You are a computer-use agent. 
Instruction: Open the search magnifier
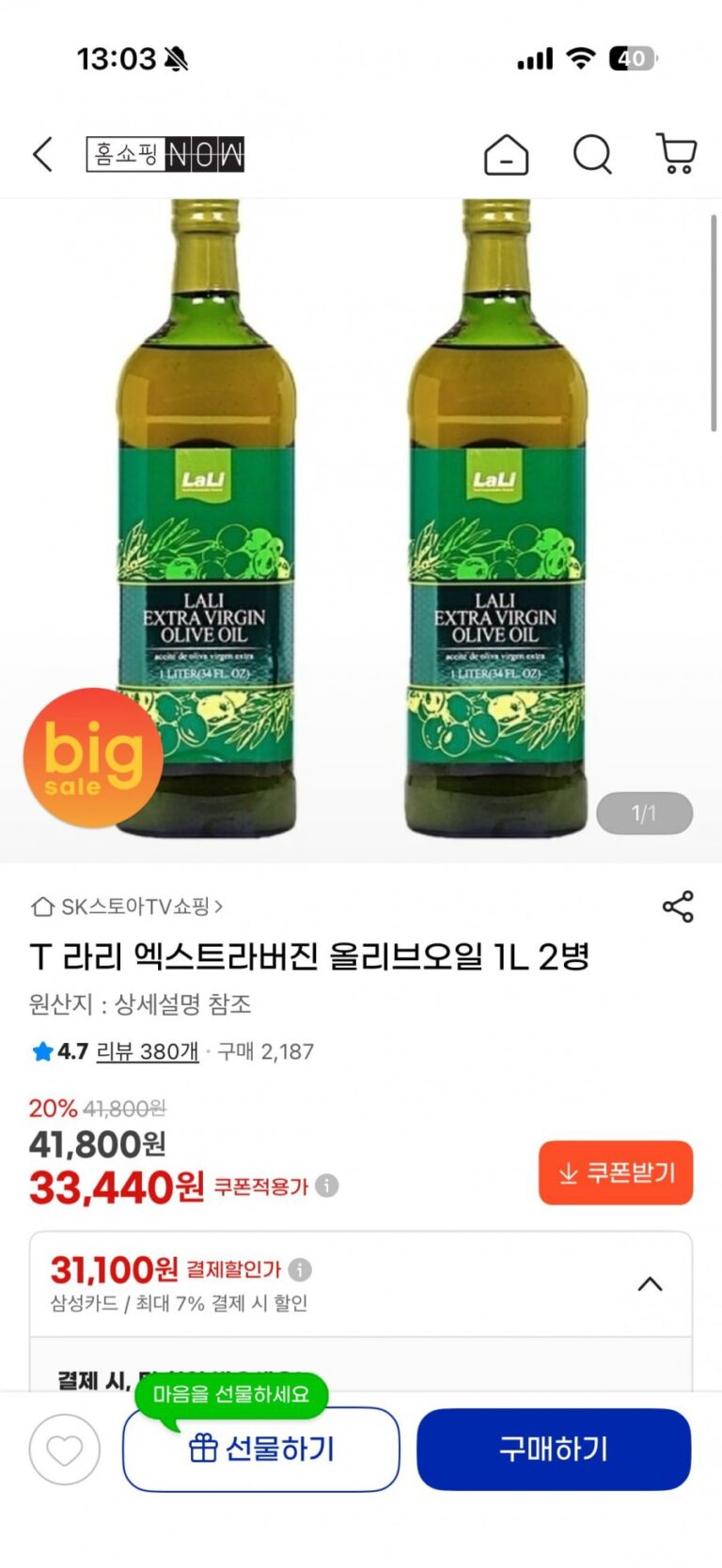592,154
